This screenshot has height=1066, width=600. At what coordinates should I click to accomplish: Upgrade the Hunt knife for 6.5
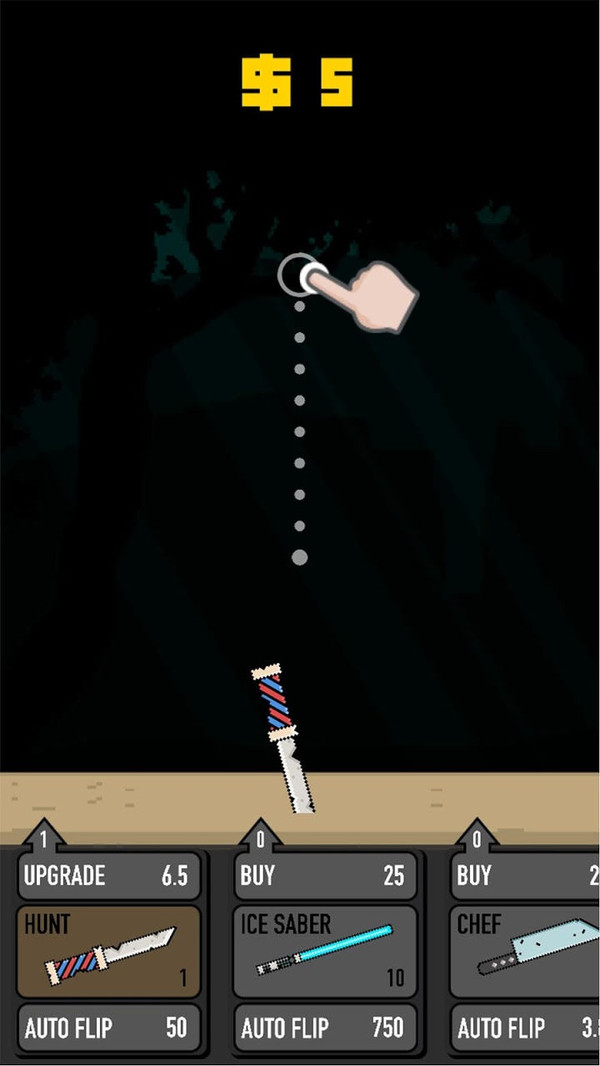pos(108,877)
